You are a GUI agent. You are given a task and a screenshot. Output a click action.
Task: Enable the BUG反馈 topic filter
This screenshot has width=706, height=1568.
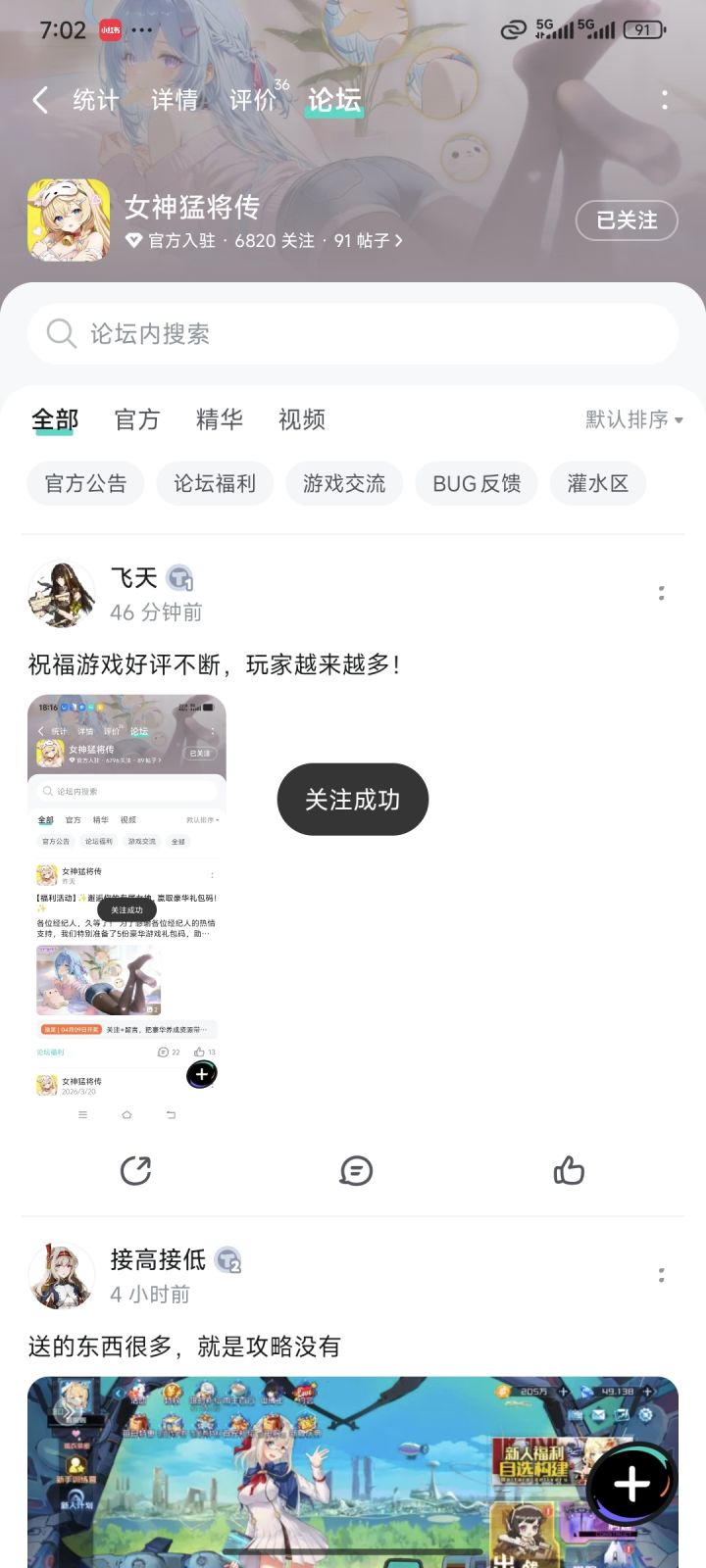[x=477, y=483]
